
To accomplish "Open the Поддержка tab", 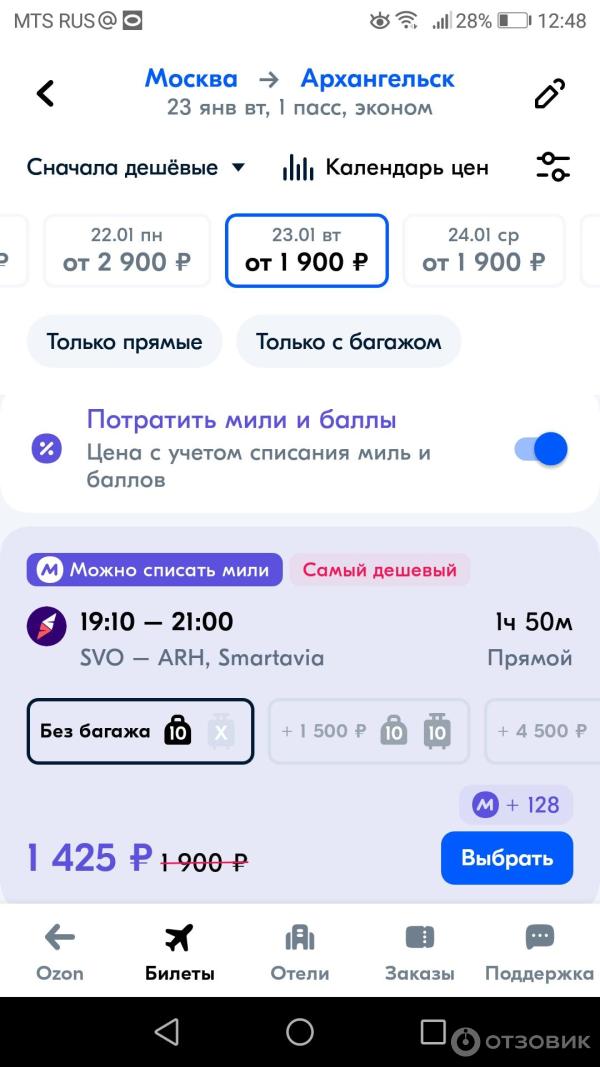I will click(x=539, y=952).
